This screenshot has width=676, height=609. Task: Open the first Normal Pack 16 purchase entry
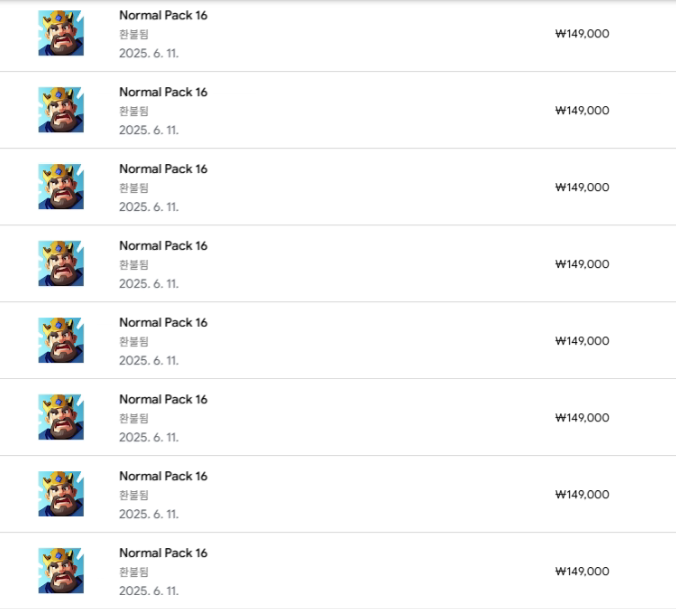tap(163, 16)
